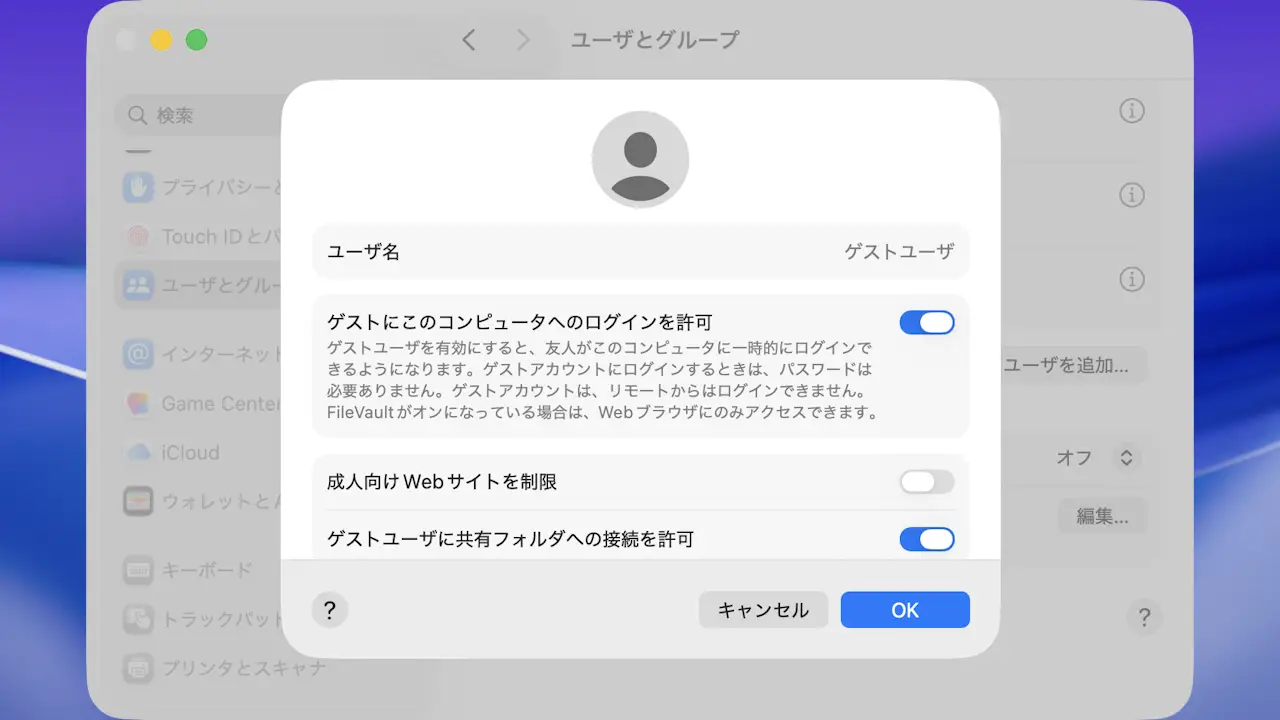Turn off ゲストユーザに共有フォルダへの接続を許可
Image resolution: width=1280 pixels, height=720 pixels.
click(926, 540)
